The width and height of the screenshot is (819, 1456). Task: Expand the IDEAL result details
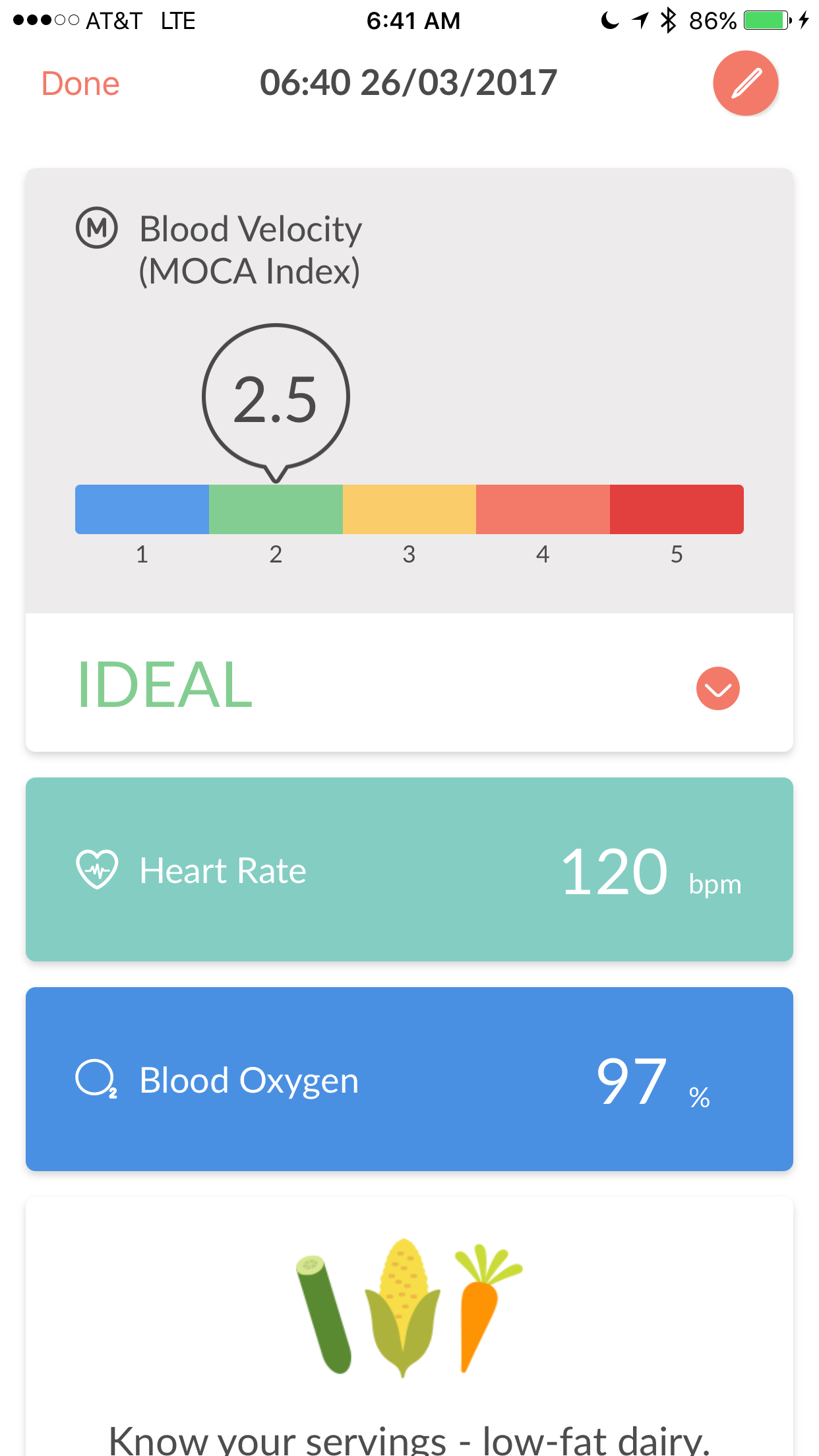717,688
